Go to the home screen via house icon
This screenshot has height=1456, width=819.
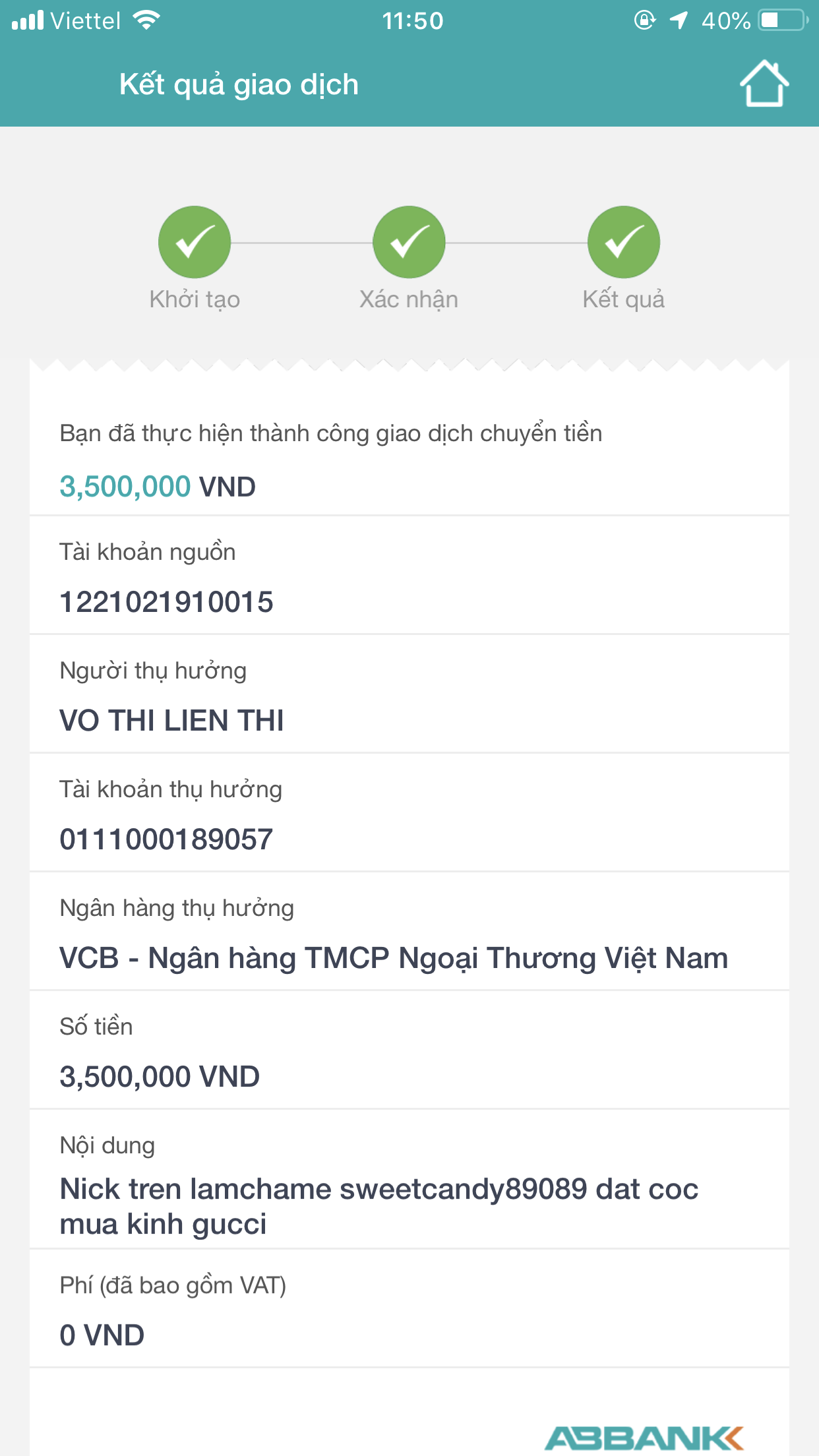pyautogui.click(x=764, y=84)
